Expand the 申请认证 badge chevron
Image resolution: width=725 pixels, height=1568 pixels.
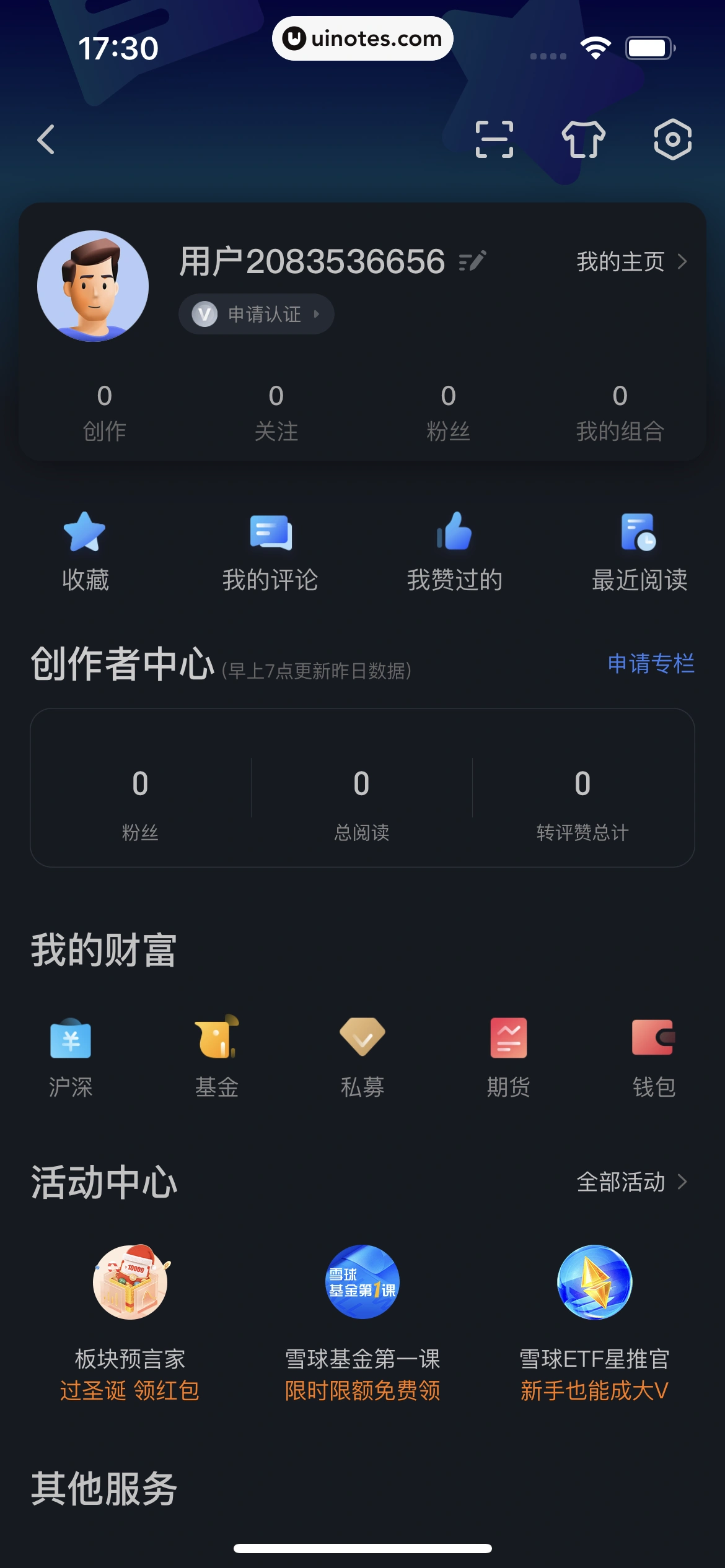[x=318, y=313]
